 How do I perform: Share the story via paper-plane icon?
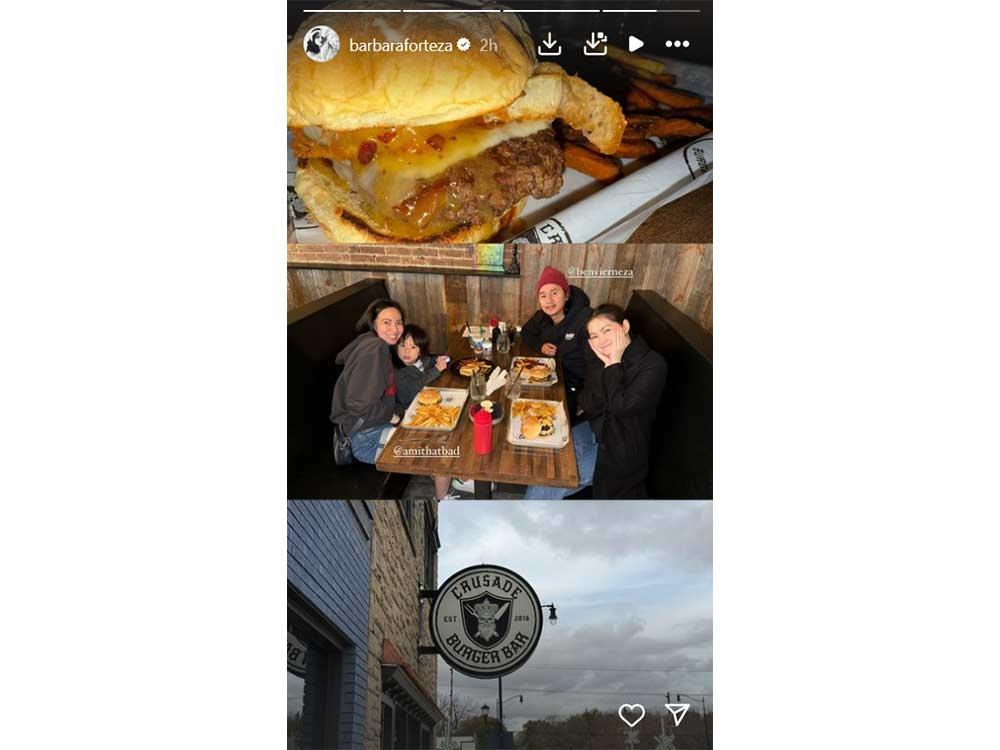tap(677, 714)
